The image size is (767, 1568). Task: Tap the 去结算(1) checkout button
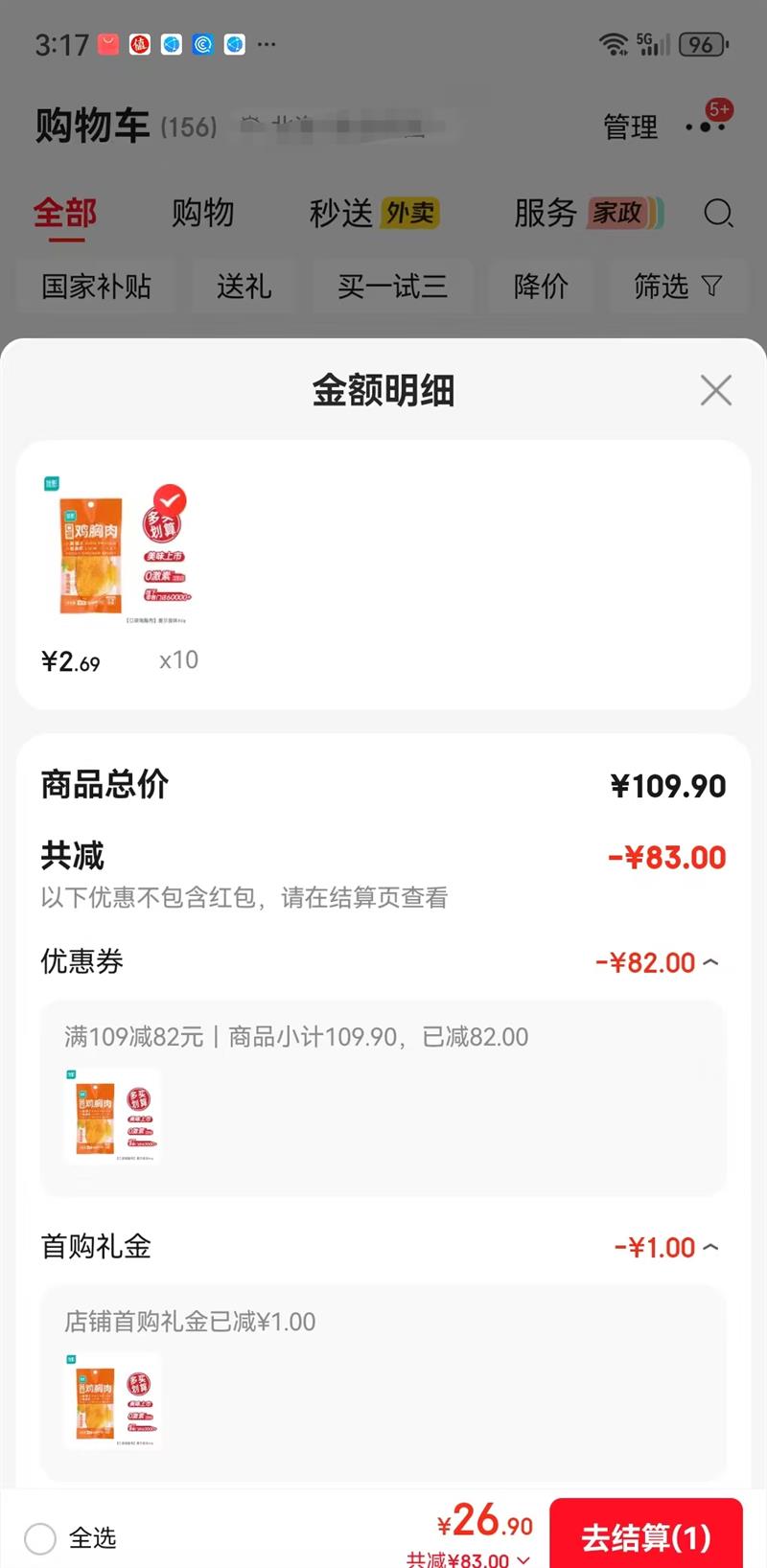click(646, 1536)
